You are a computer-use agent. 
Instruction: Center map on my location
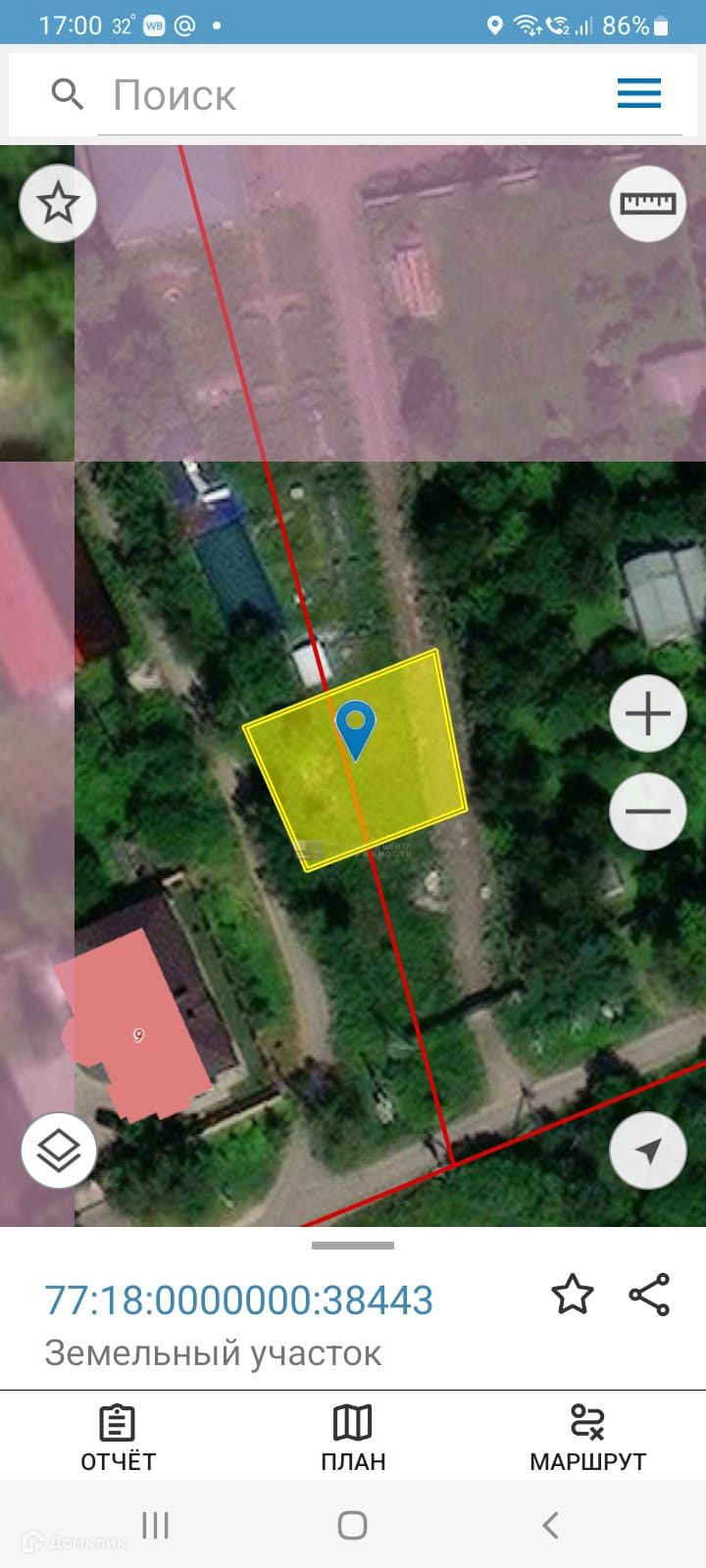click(x=647, y=1151)
